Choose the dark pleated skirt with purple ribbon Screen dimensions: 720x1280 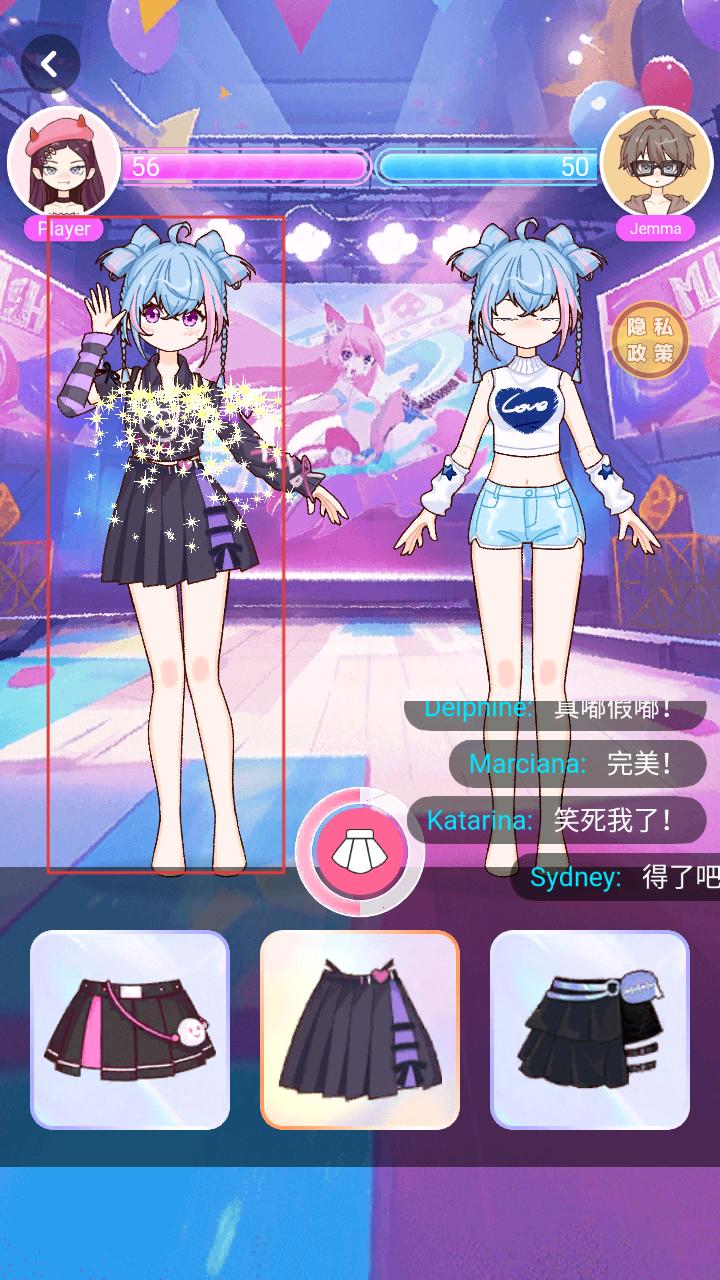(x=360, y=1030)
